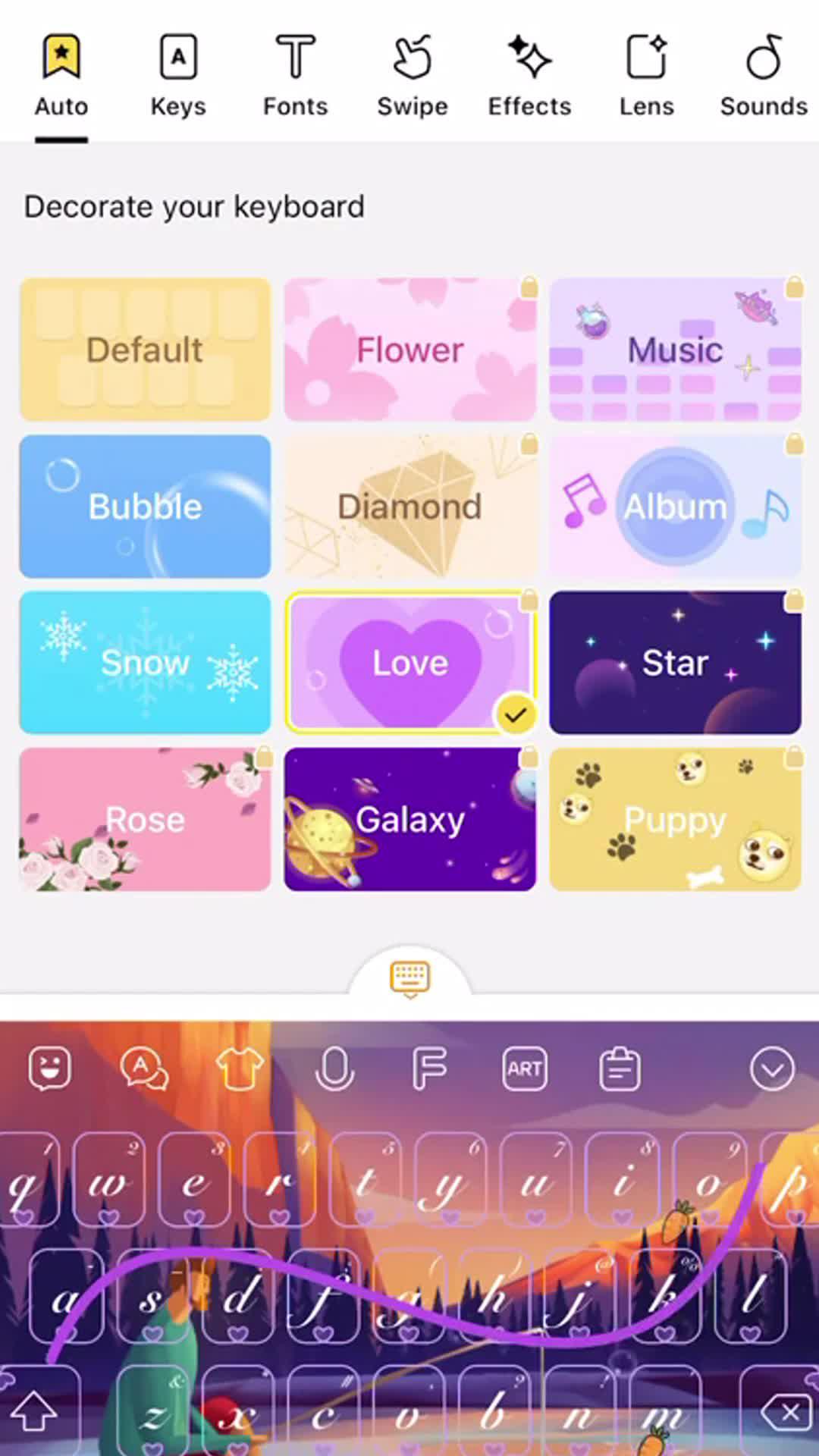The image size is (819, 1456).
Task: Select the Galaxy theme
Action: pyautogui.click(x=409, y=819)
